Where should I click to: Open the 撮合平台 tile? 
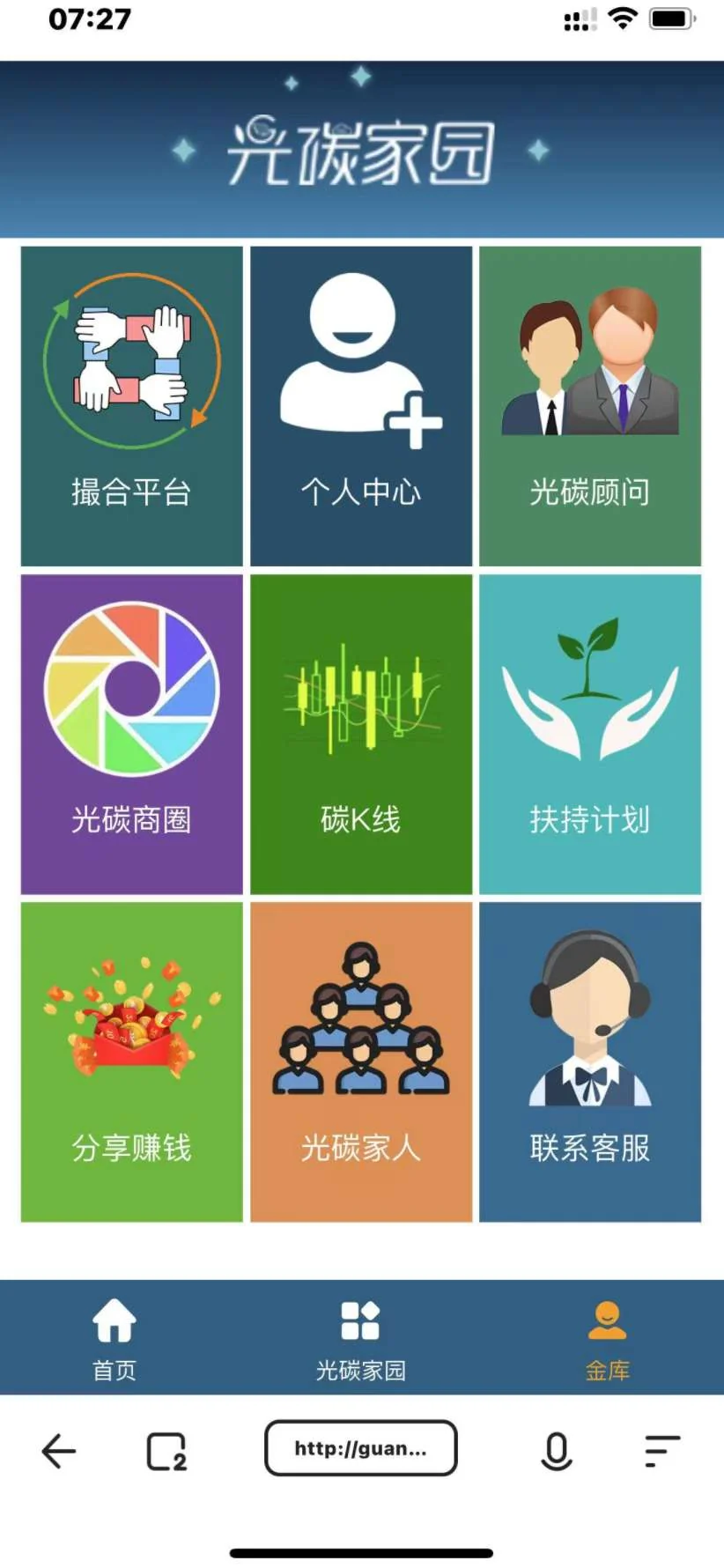click(131, 406)
